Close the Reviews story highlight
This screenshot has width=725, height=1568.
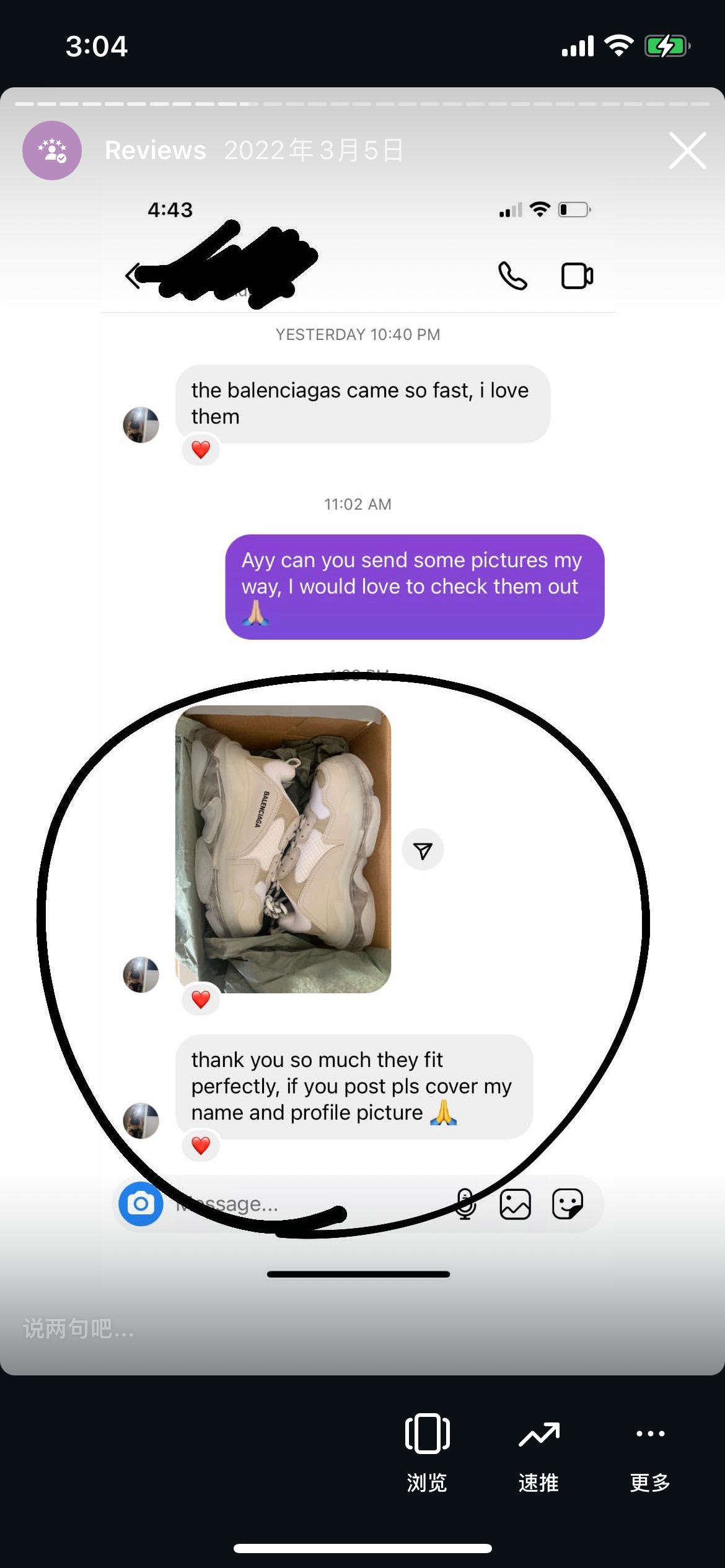(x=687, y=150)
